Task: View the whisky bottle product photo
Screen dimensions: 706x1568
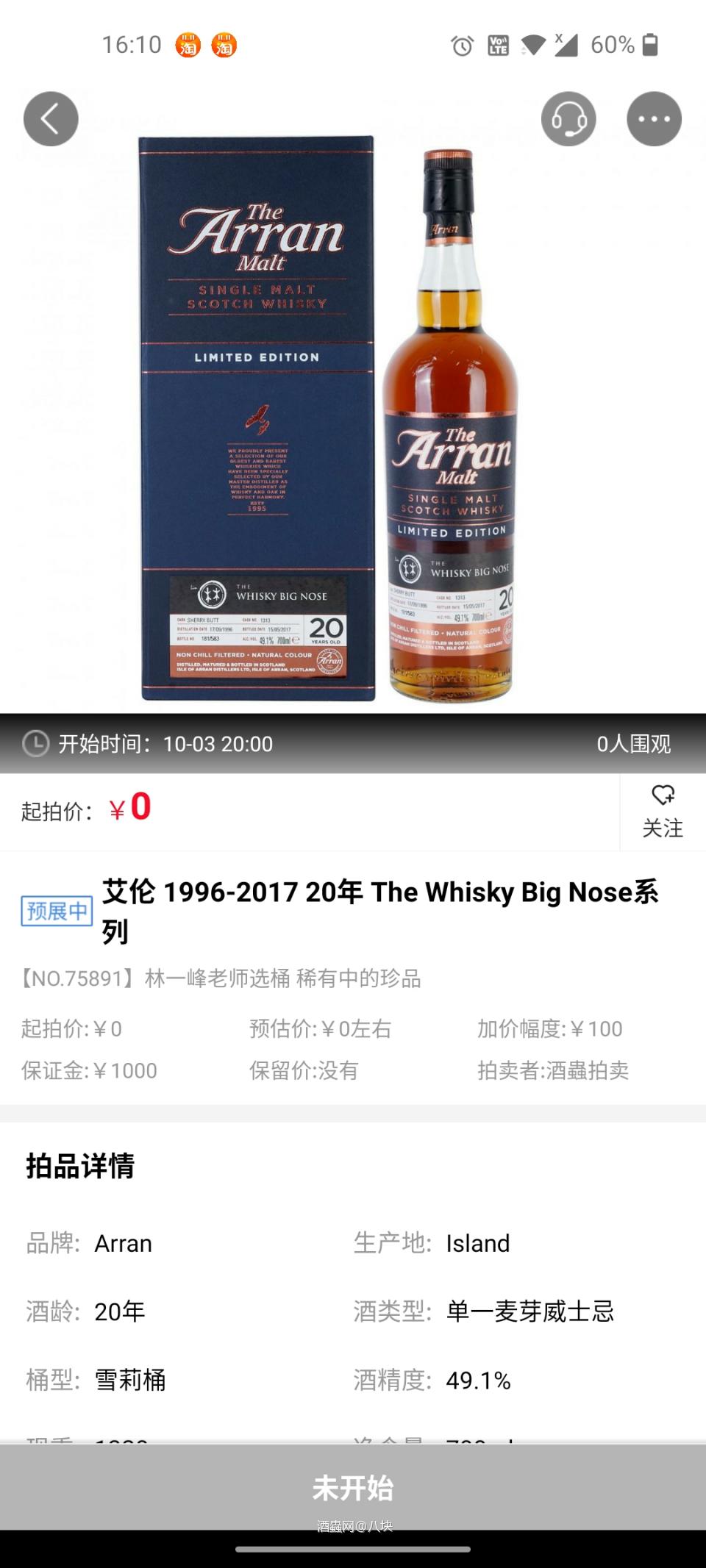Action: tap(451, 419)
